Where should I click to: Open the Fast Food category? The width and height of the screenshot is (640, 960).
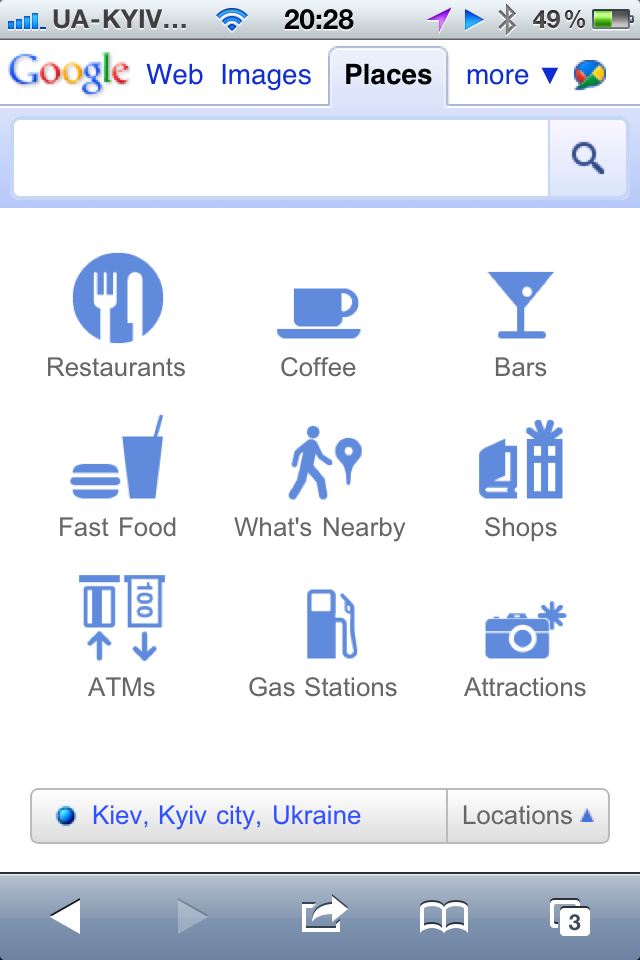coord(117,477)
